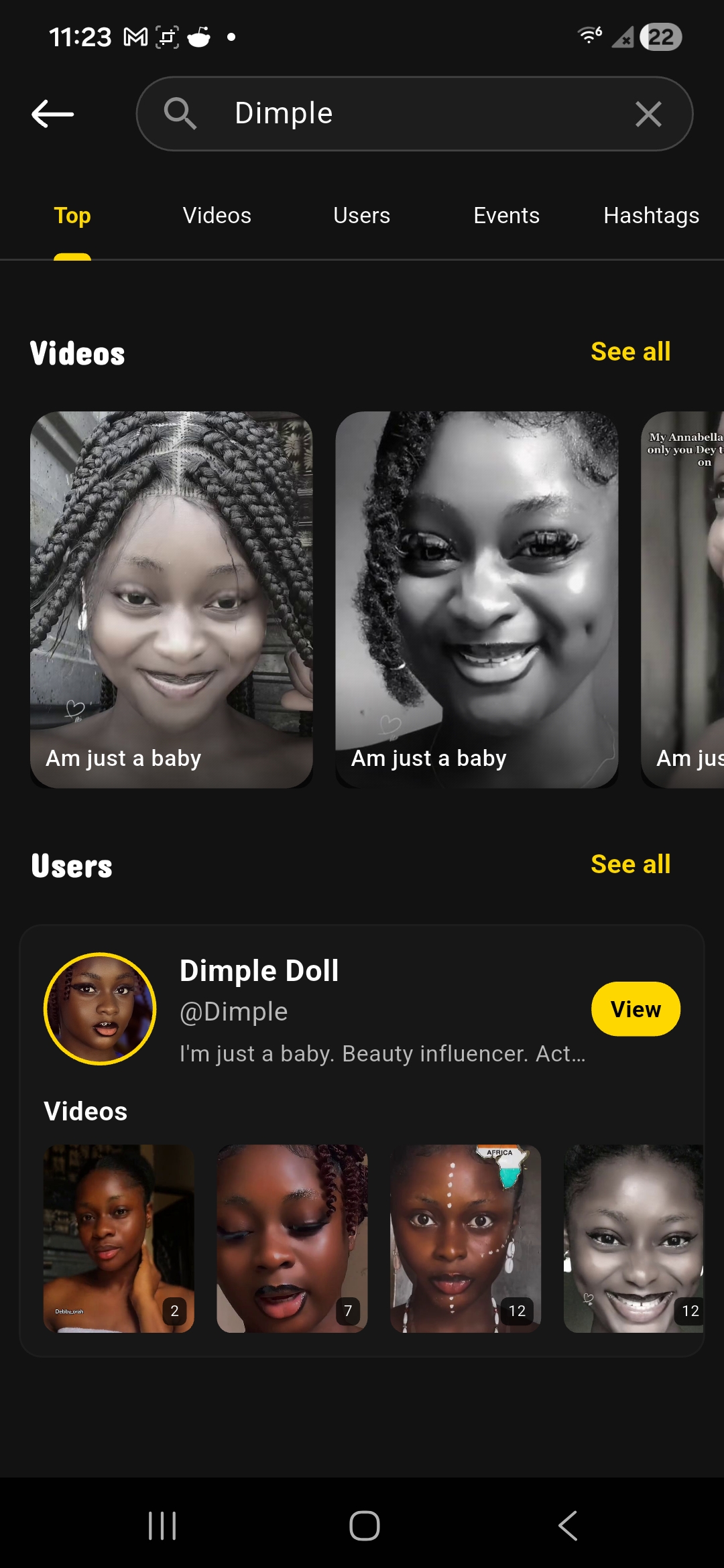Switch to the Users tab
The image size is (724, 1568).
[361, 215]
